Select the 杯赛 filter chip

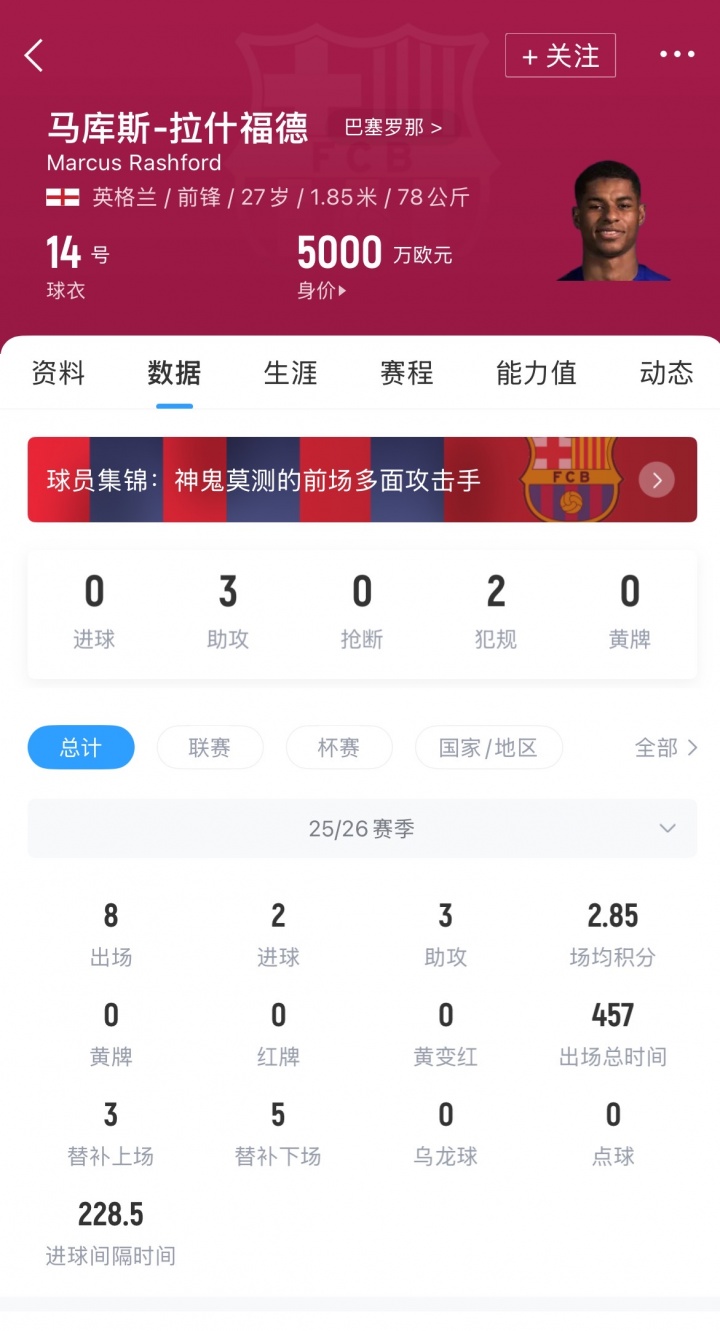pyautogui.click(x=339, y=747)
